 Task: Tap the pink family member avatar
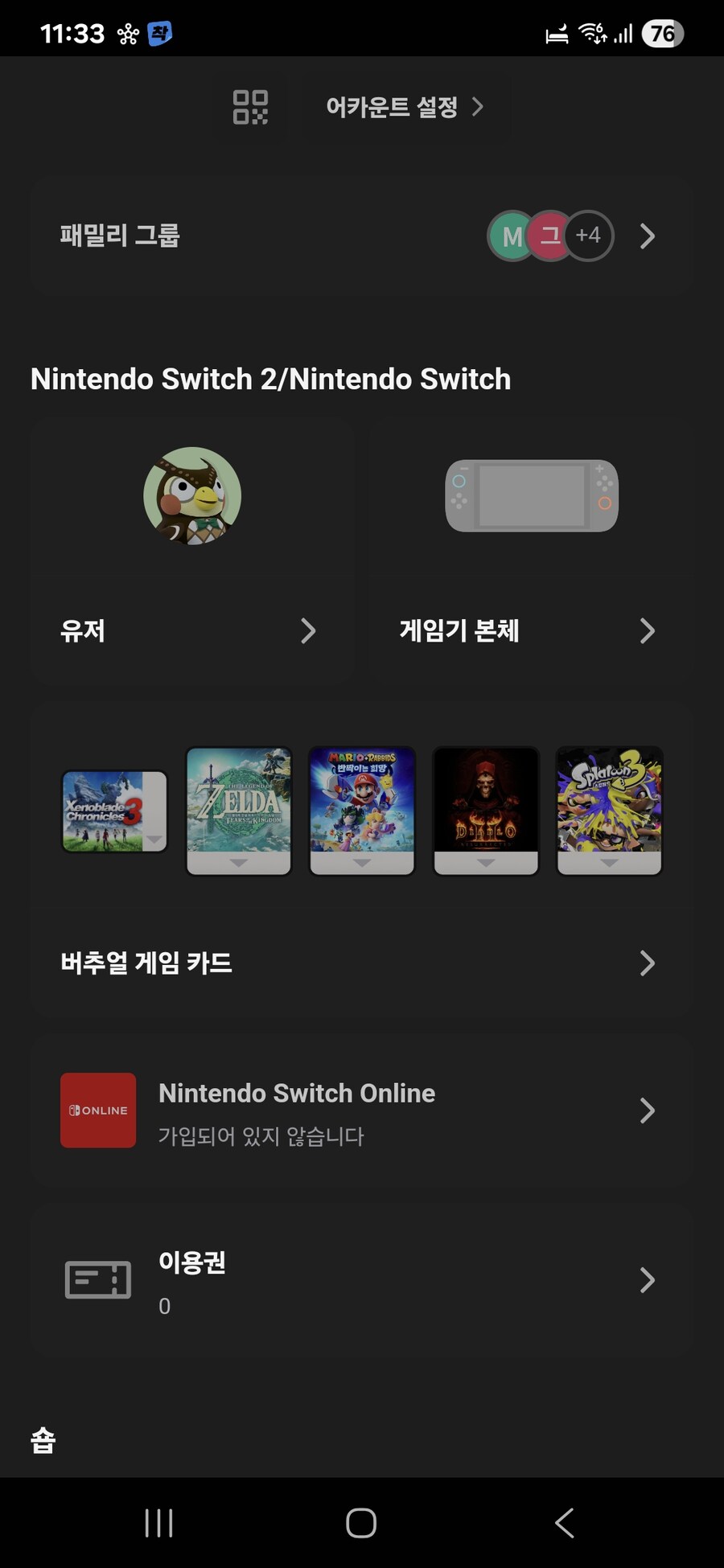[549, 236]
